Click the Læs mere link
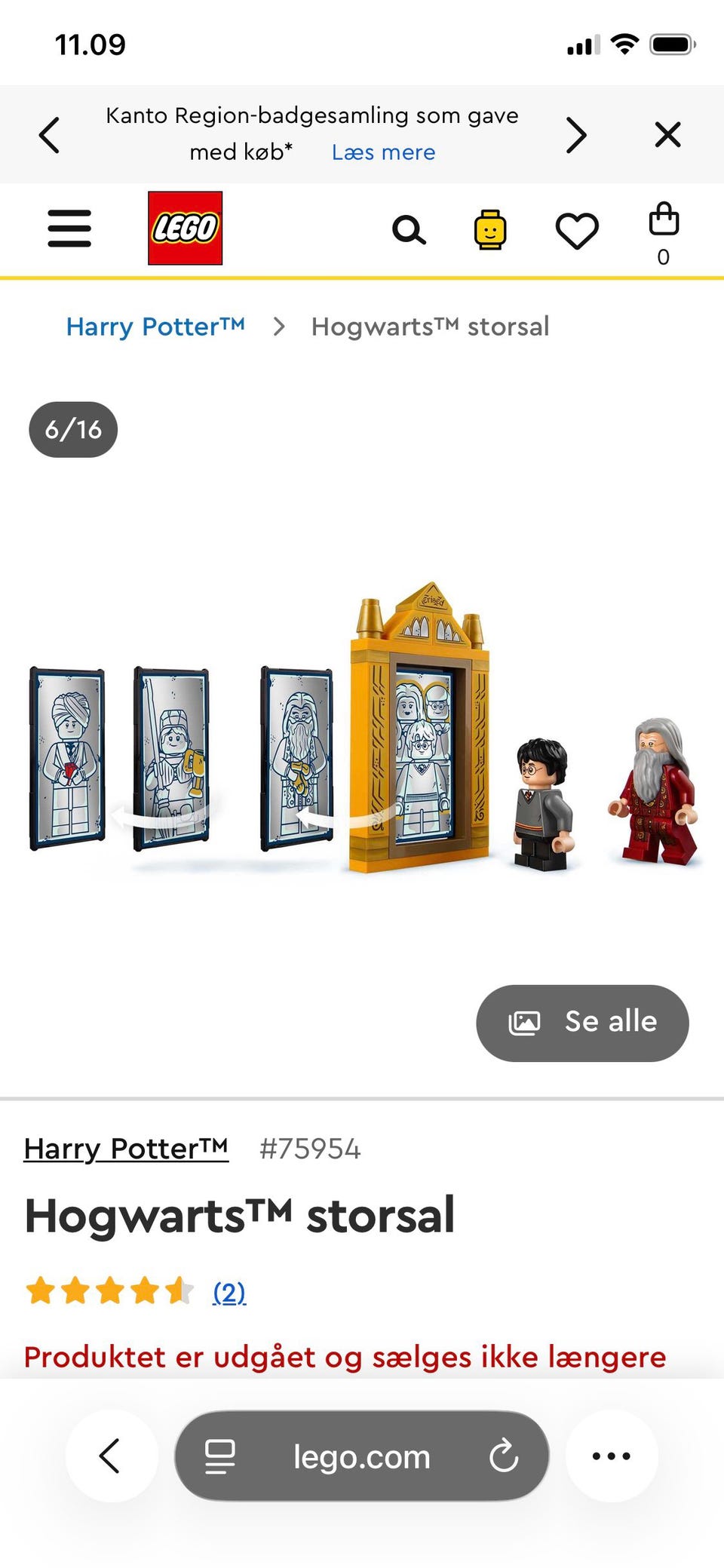The image size is (724, 1568). coord(383,152)
